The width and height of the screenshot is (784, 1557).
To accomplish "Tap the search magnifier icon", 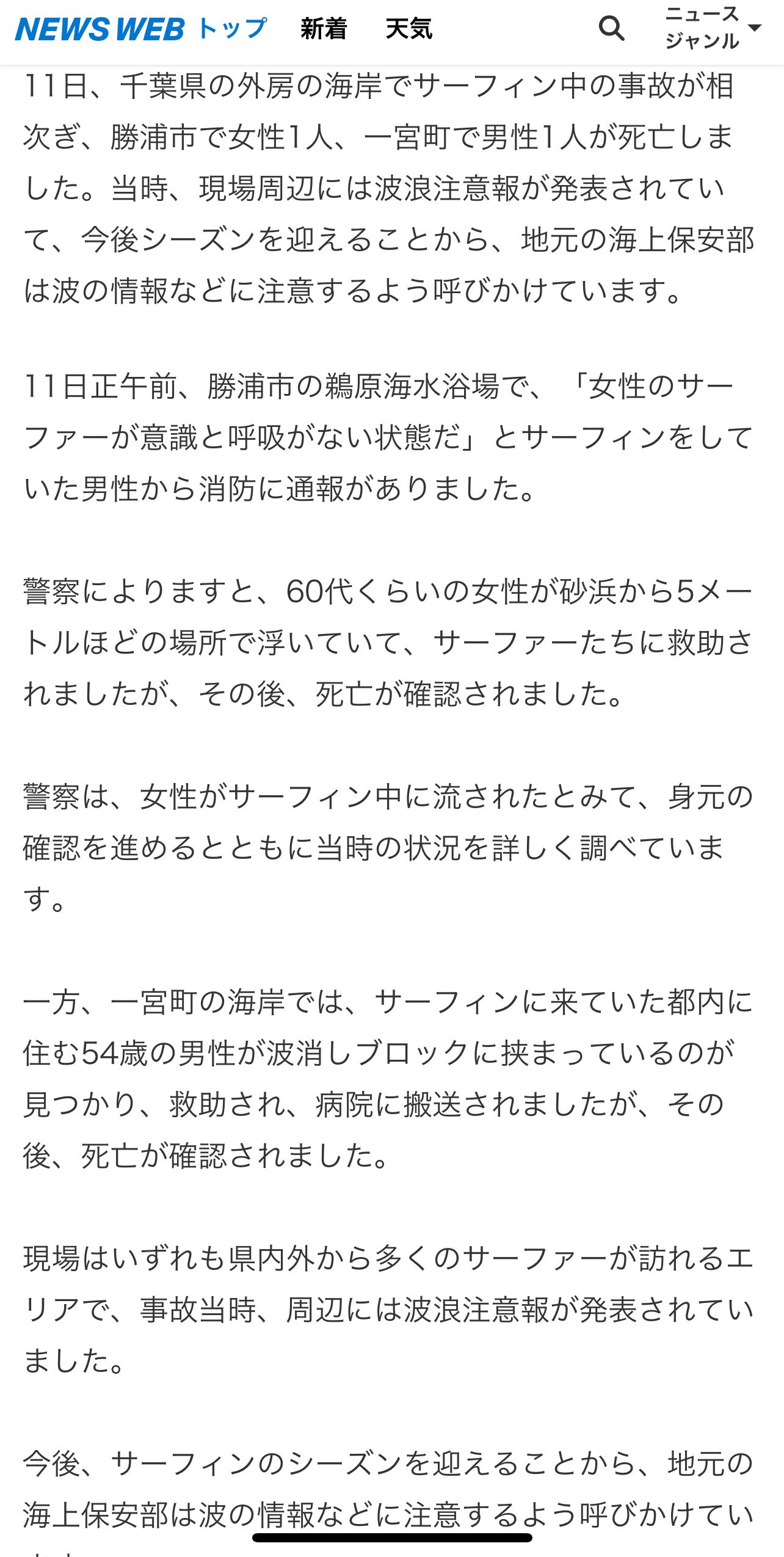I will coord(611,28).
